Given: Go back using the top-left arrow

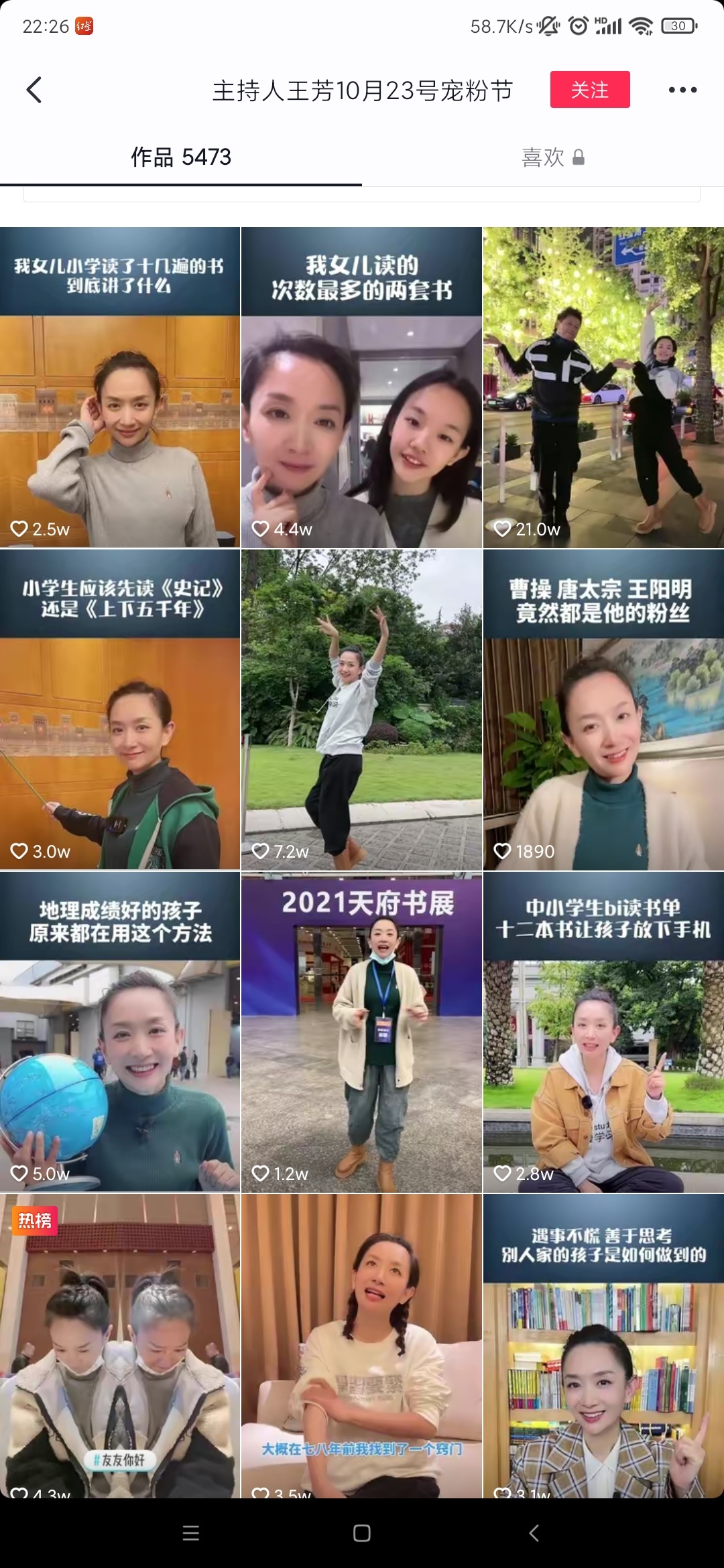Looking at the screenshot, I should coord(34,90).
